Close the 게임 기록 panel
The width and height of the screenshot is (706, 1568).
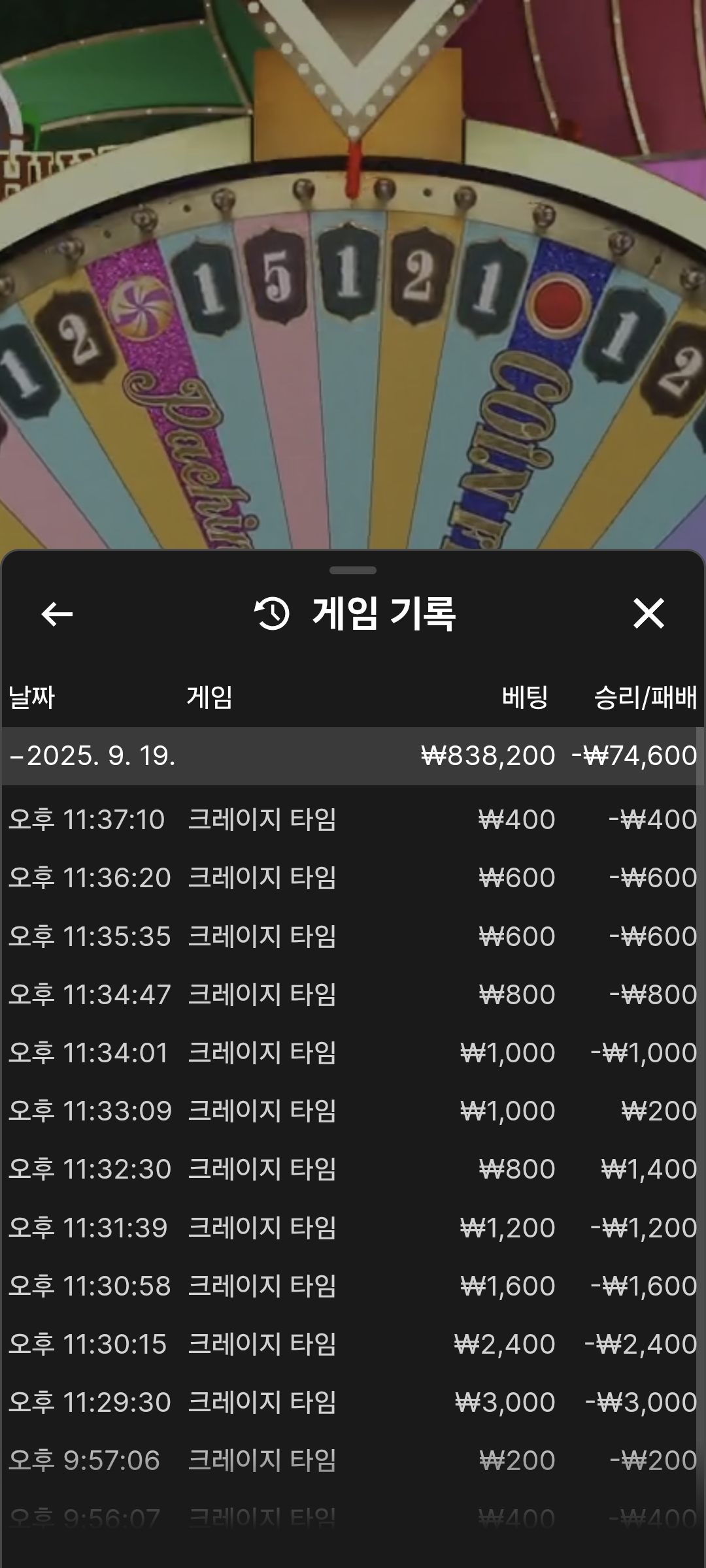(x=648, y=614)
